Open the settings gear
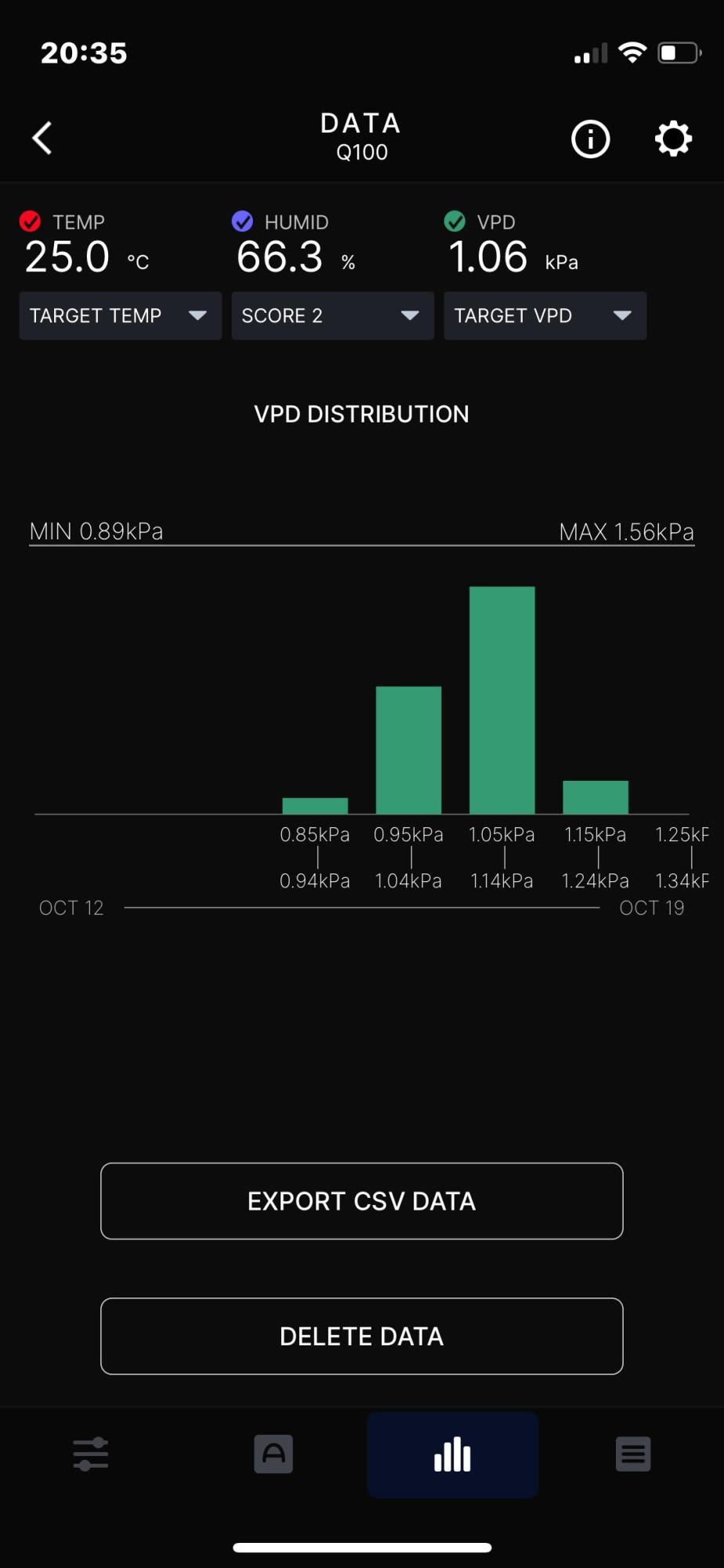This screenshot has height=1568, width=724. tap(672, 140)
